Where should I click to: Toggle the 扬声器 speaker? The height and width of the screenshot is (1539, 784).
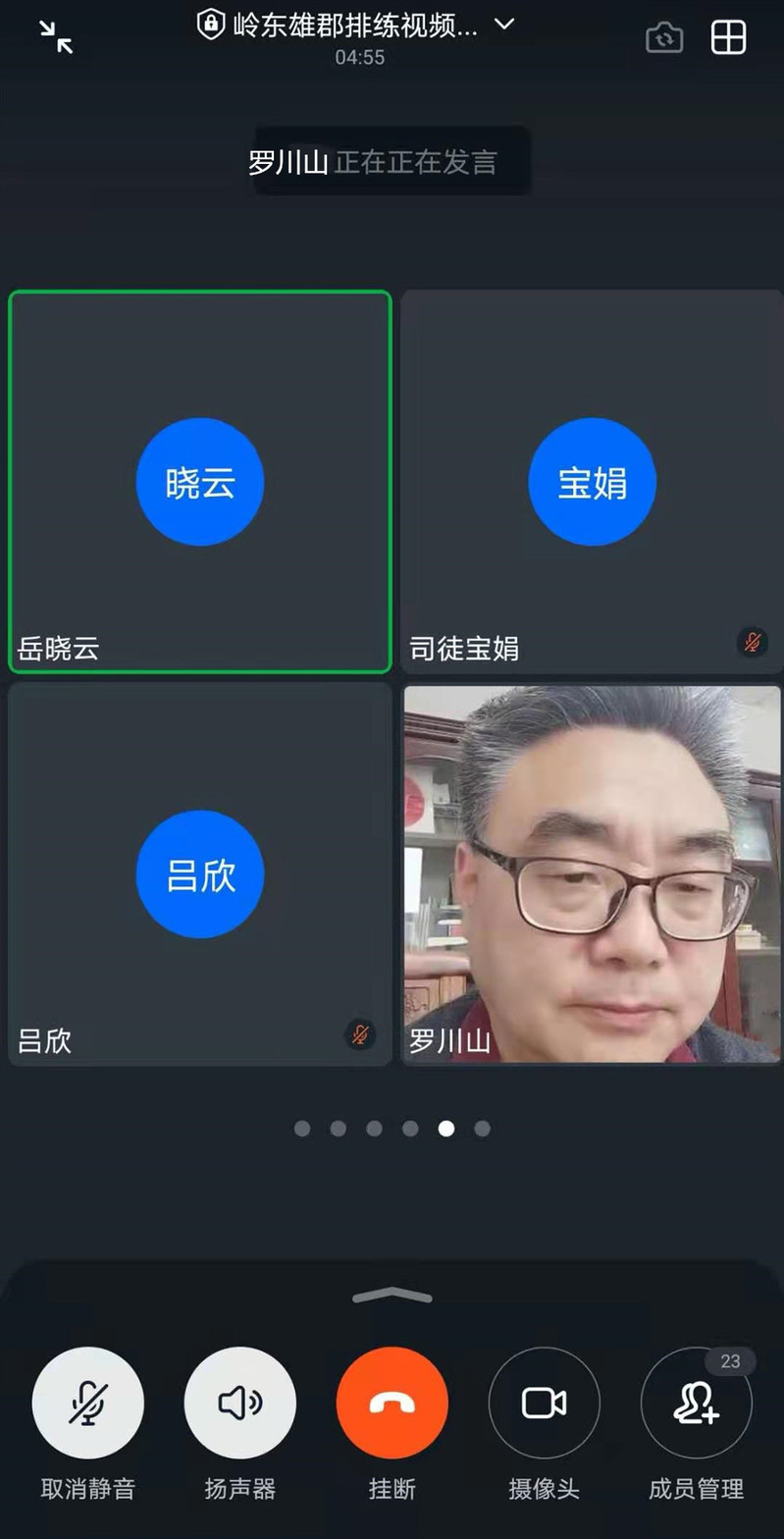click(x=240, y=1403)
